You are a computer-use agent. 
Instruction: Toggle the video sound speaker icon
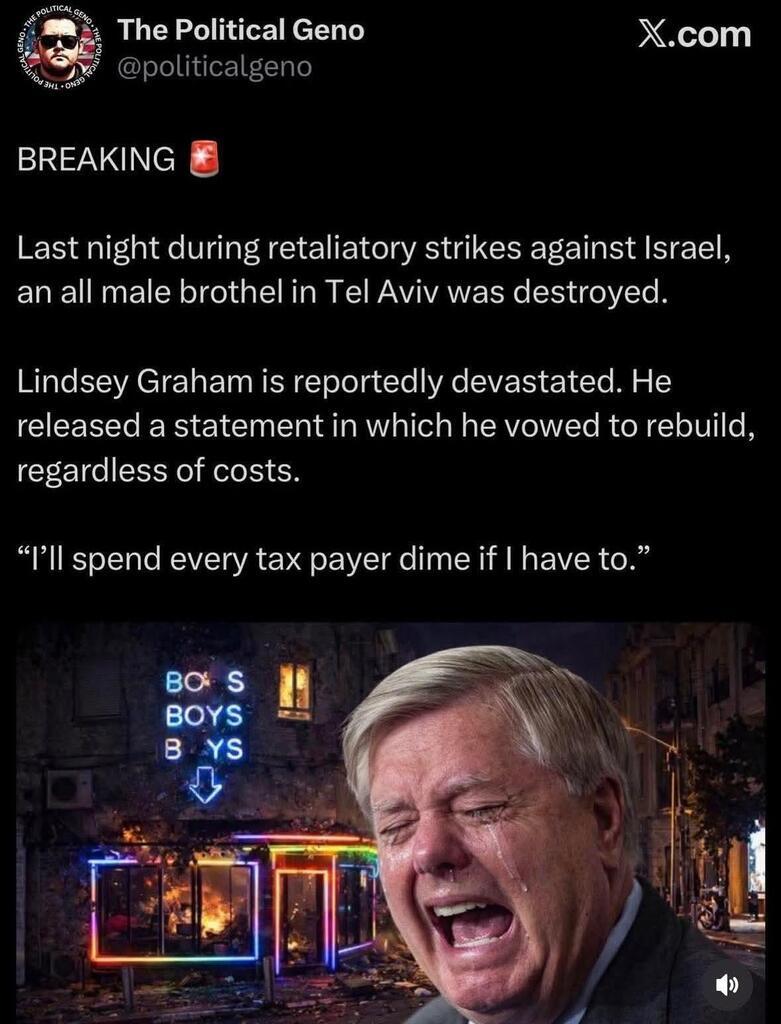click(726, 984)
